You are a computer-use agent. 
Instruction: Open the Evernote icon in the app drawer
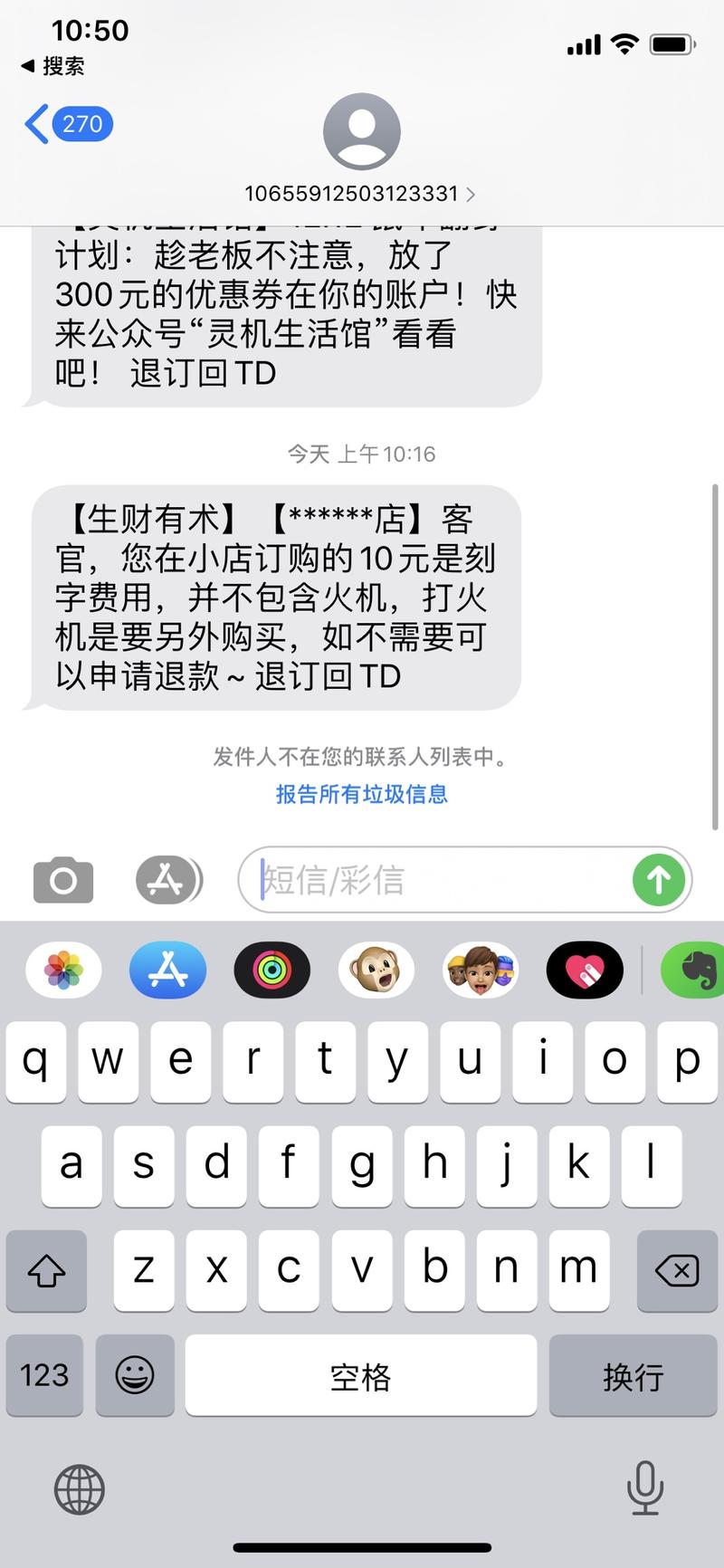tap(693, 970)
